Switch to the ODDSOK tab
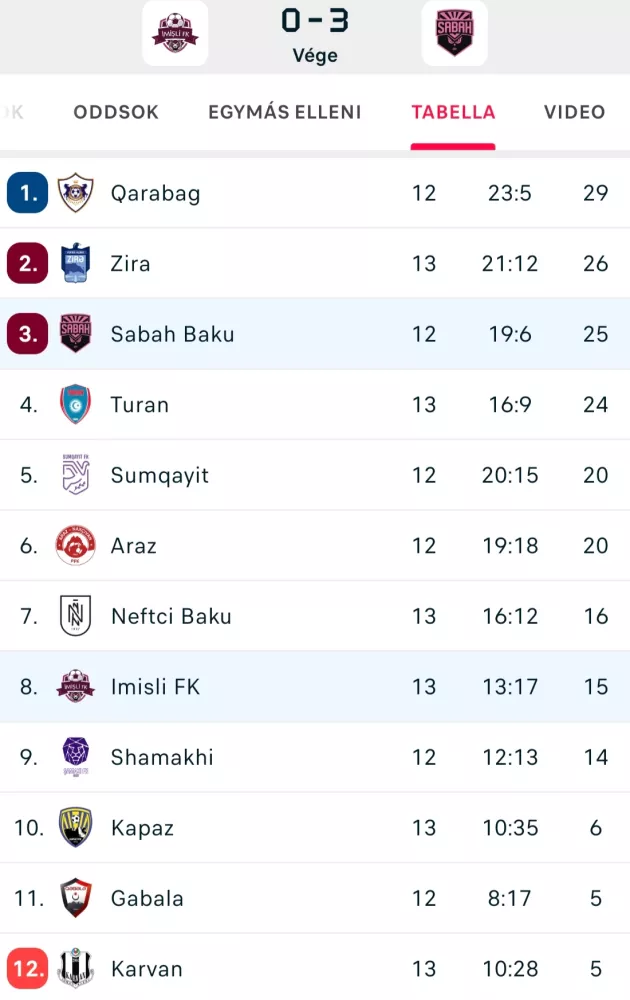 116,112
